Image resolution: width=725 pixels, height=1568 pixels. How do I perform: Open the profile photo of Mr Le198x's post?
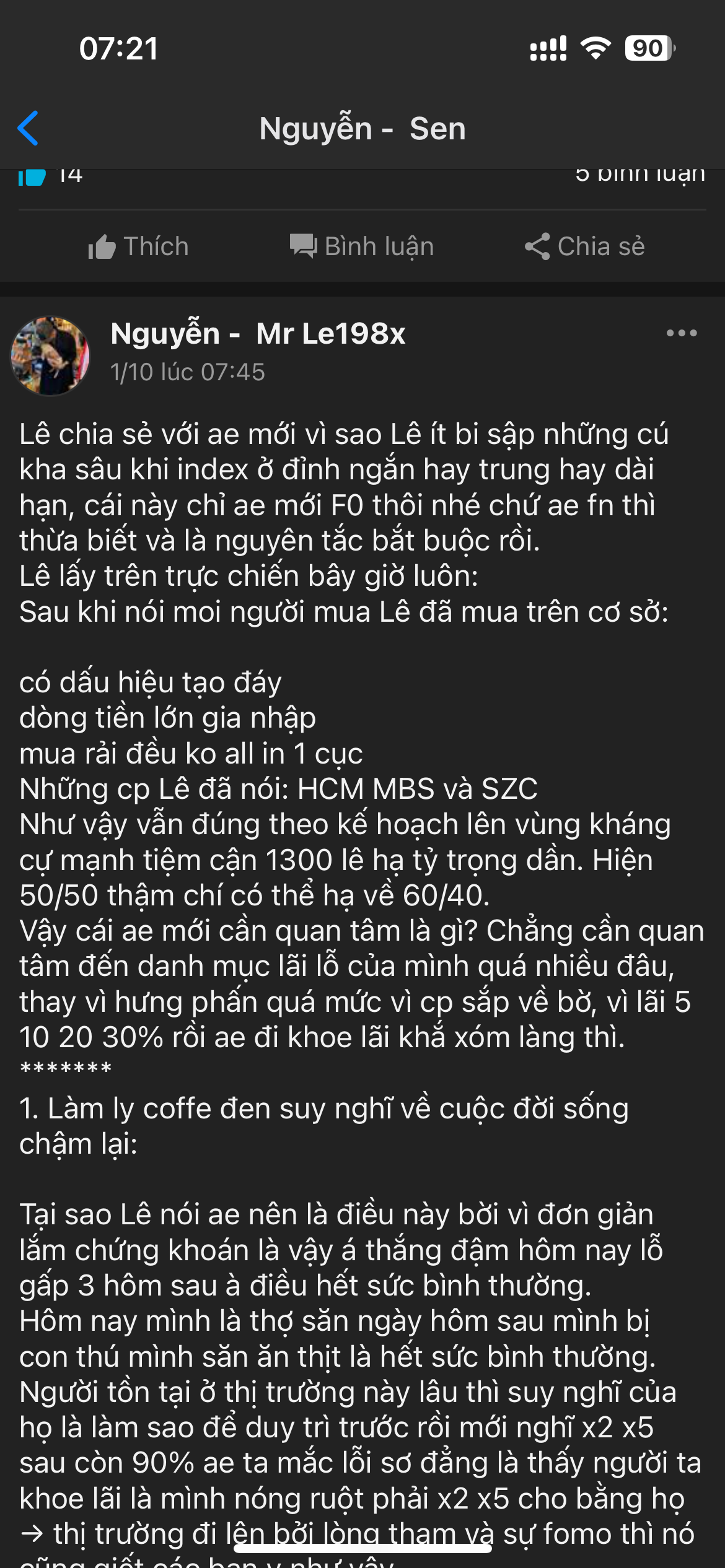[51, 356]
